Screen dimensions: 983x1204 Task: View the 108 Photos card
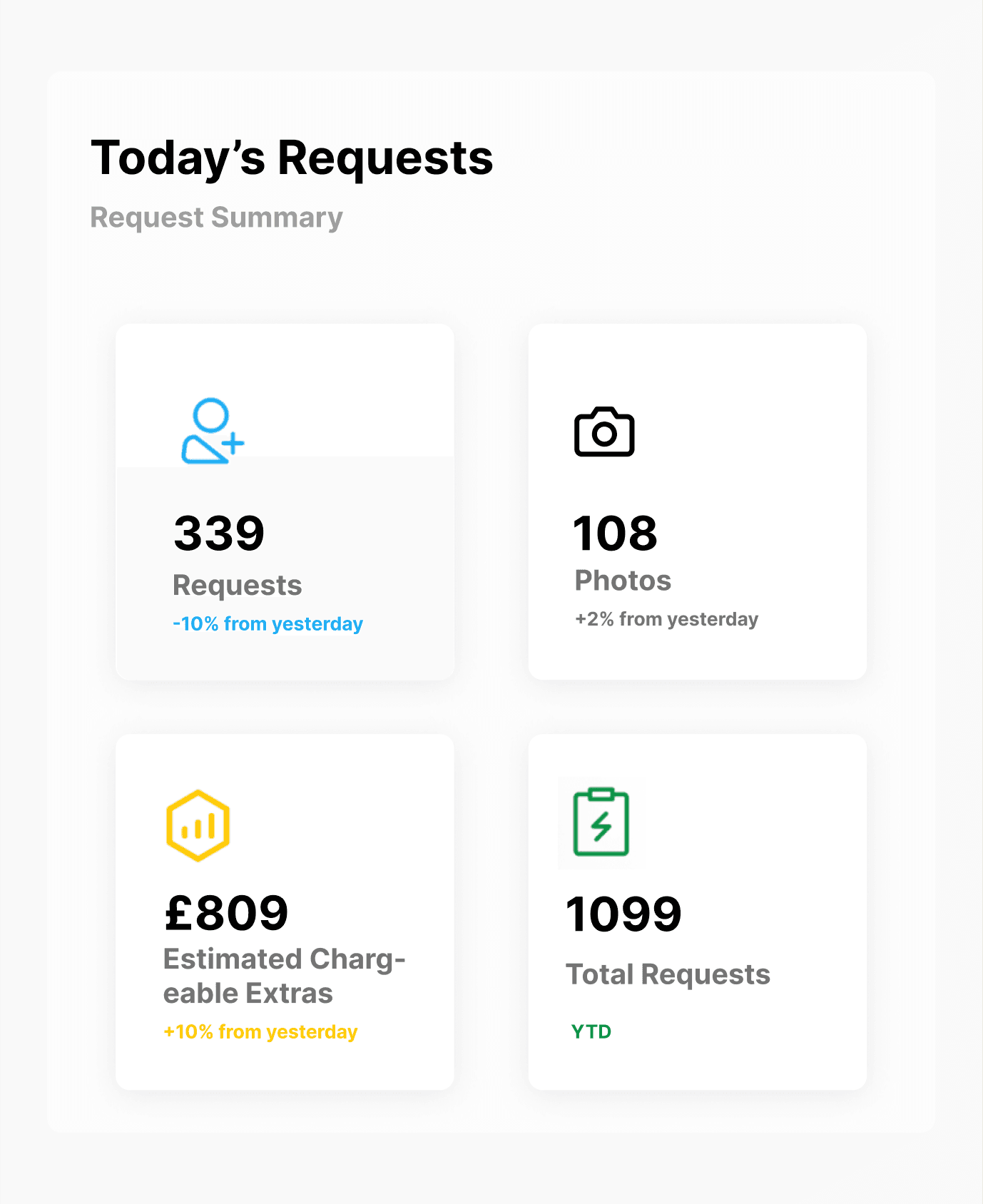697,501
